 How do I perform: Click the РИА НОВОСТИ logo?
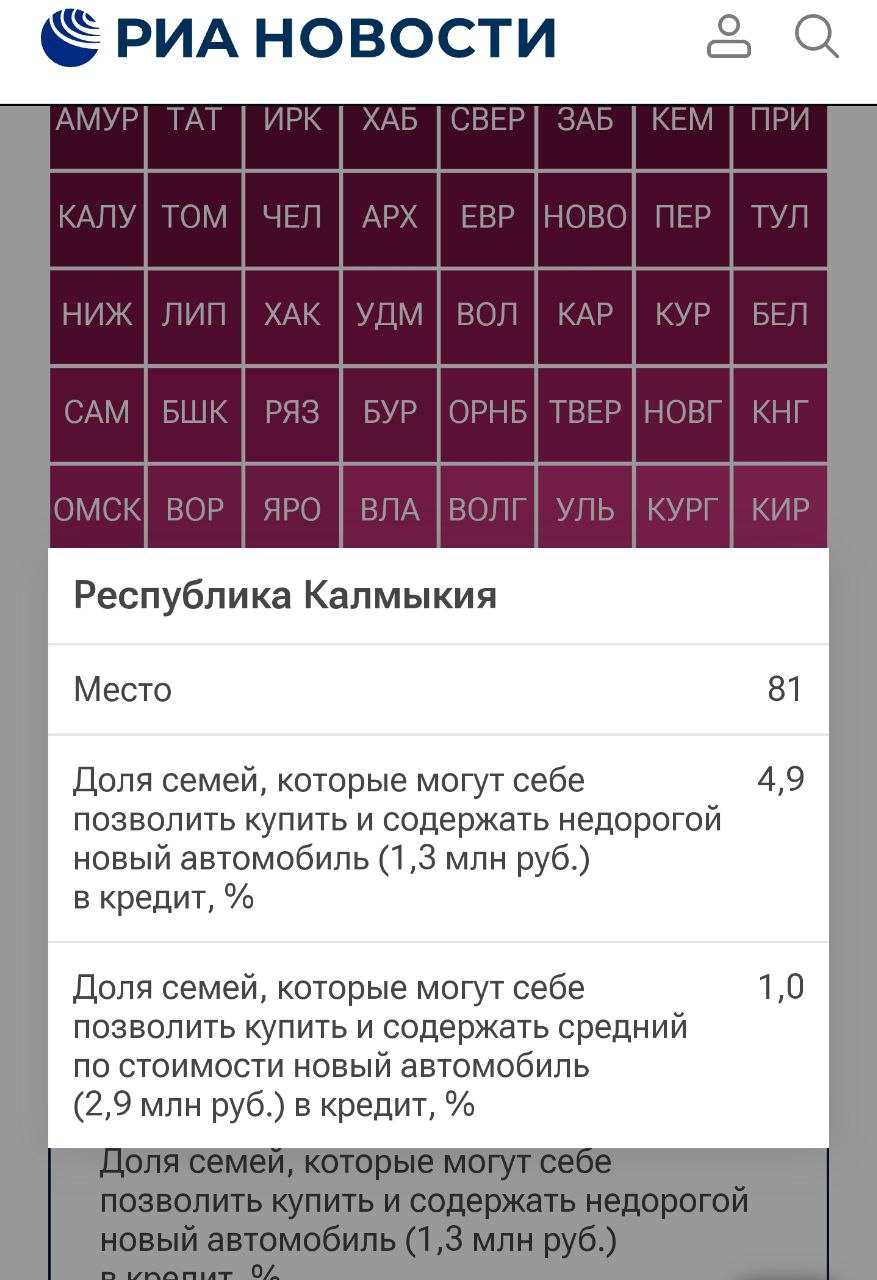click(300, 38)
